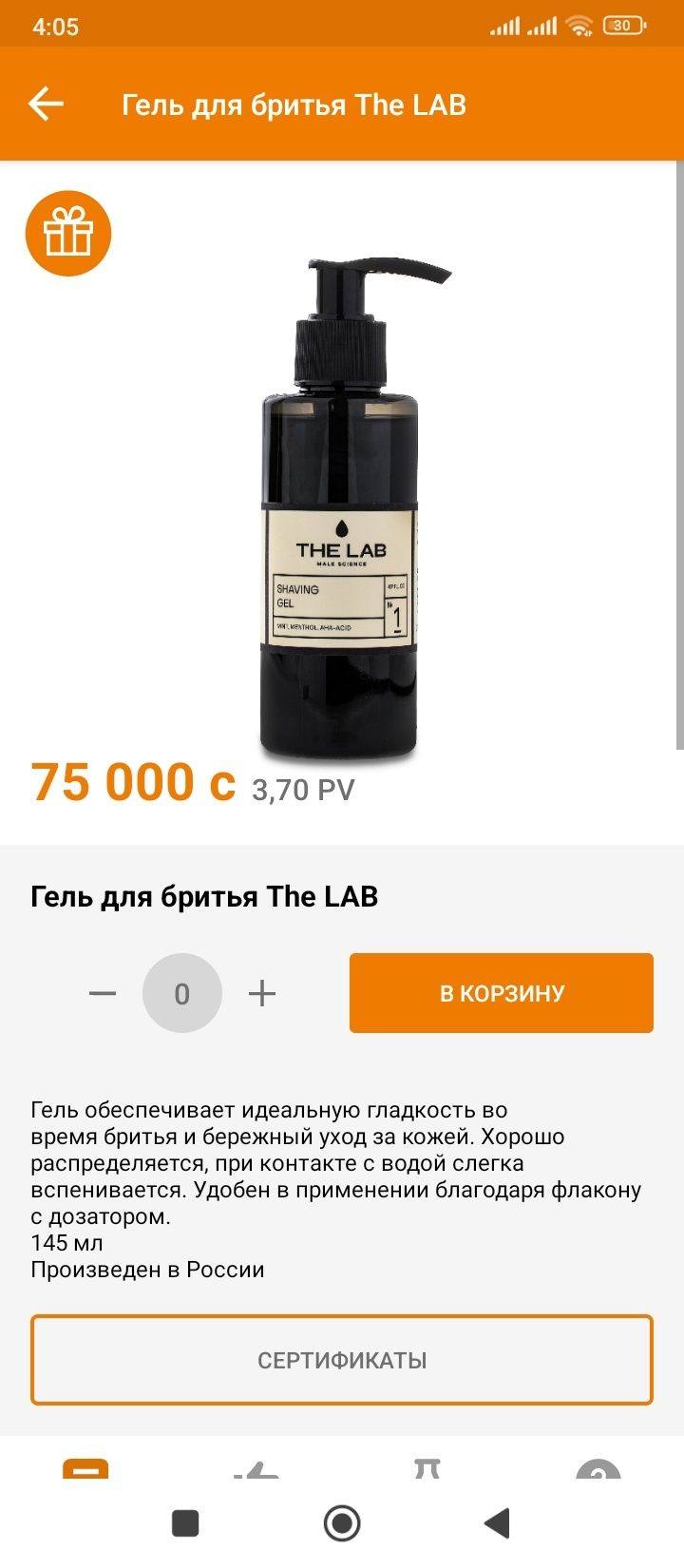Tap the quantity field showing 0
Viewport: 684px width, 1568px height.
coord(182,994)
